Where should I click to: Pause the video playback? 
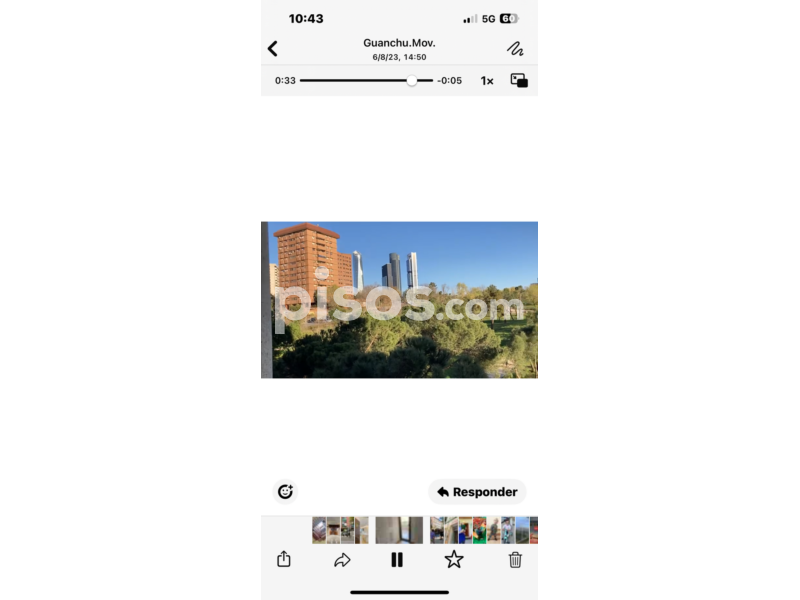(x=397, y=560)
